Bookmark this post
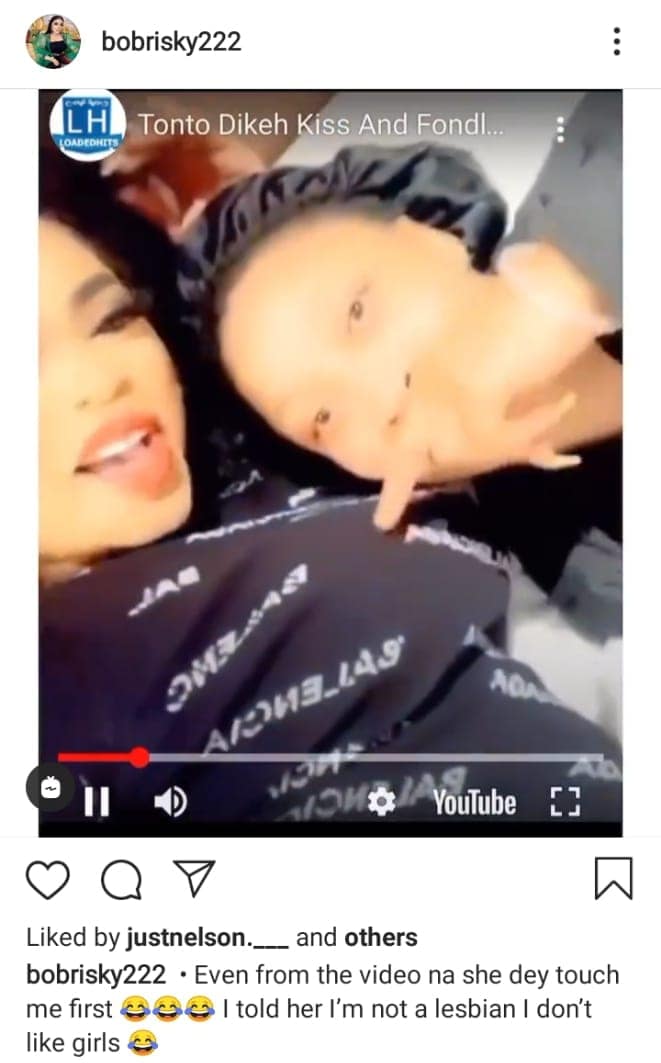Screen dimensions: 661x1063 [x=613, y=879]
